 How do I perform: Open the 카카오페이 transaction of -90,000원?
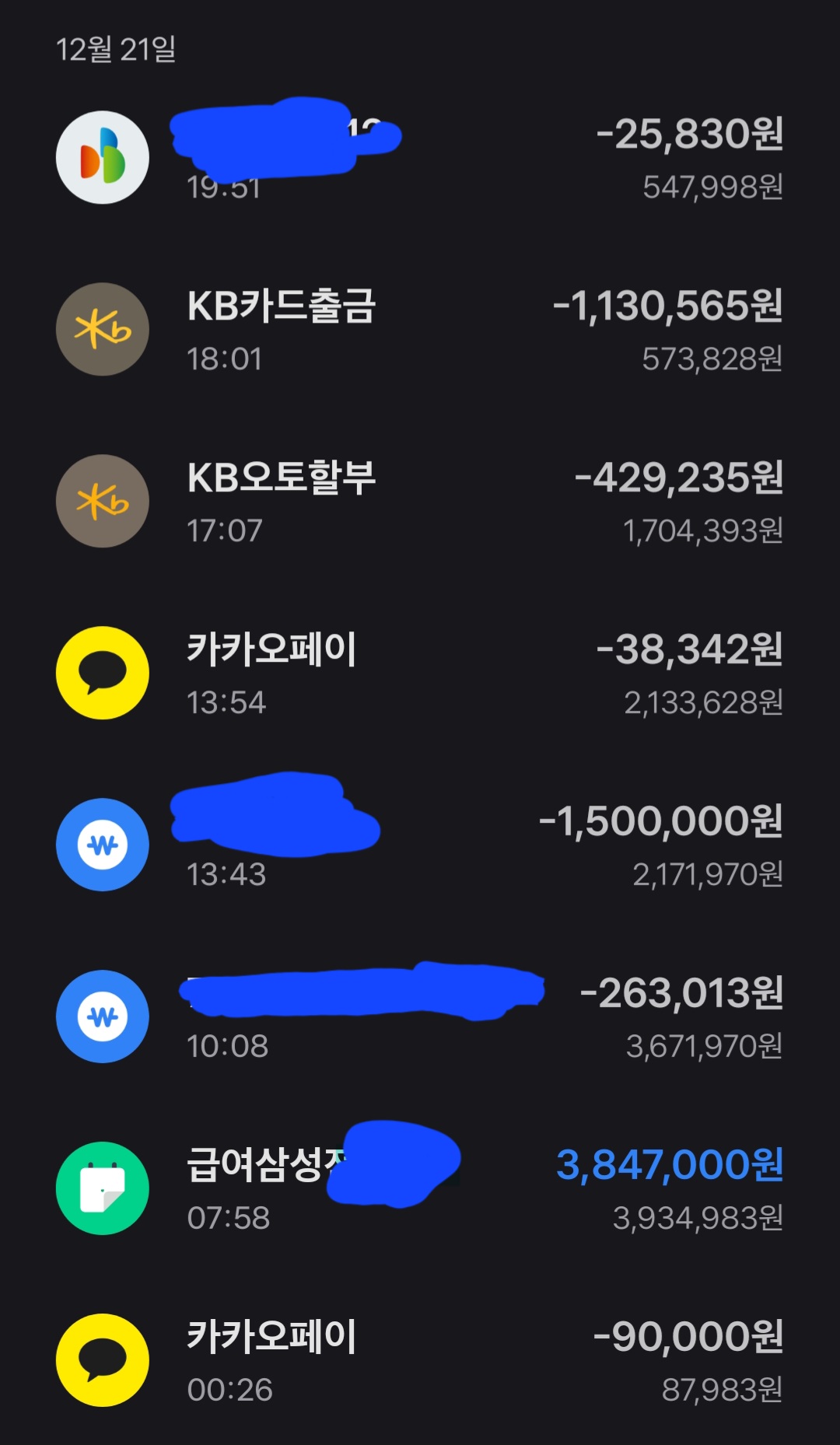(x=420, y=1362)
